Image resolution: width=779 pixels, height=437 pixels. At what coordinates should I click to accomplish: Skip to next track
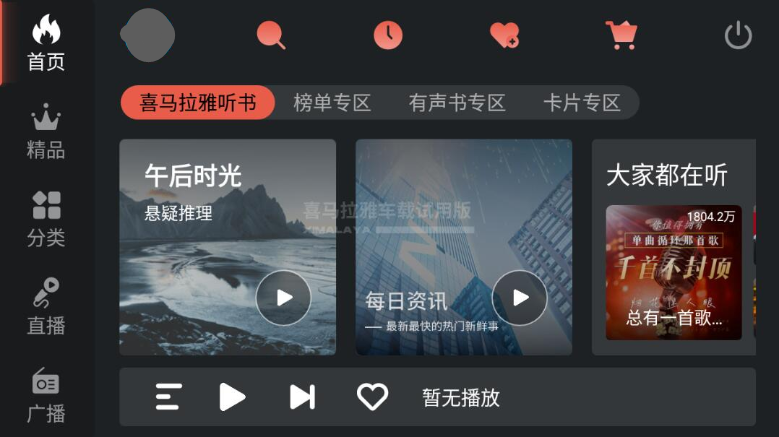302,397
